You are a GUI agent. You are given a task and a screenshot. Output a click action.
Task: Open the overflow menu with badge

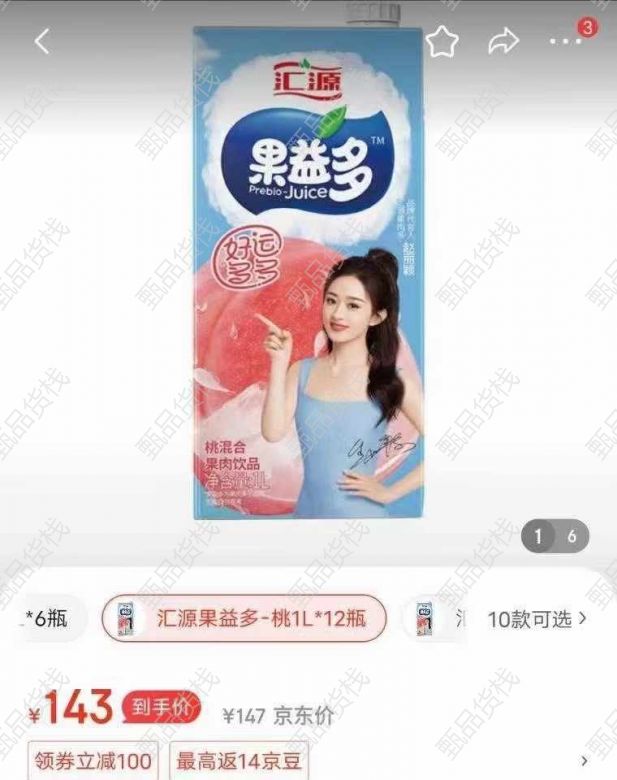click(x=566, y=41)
